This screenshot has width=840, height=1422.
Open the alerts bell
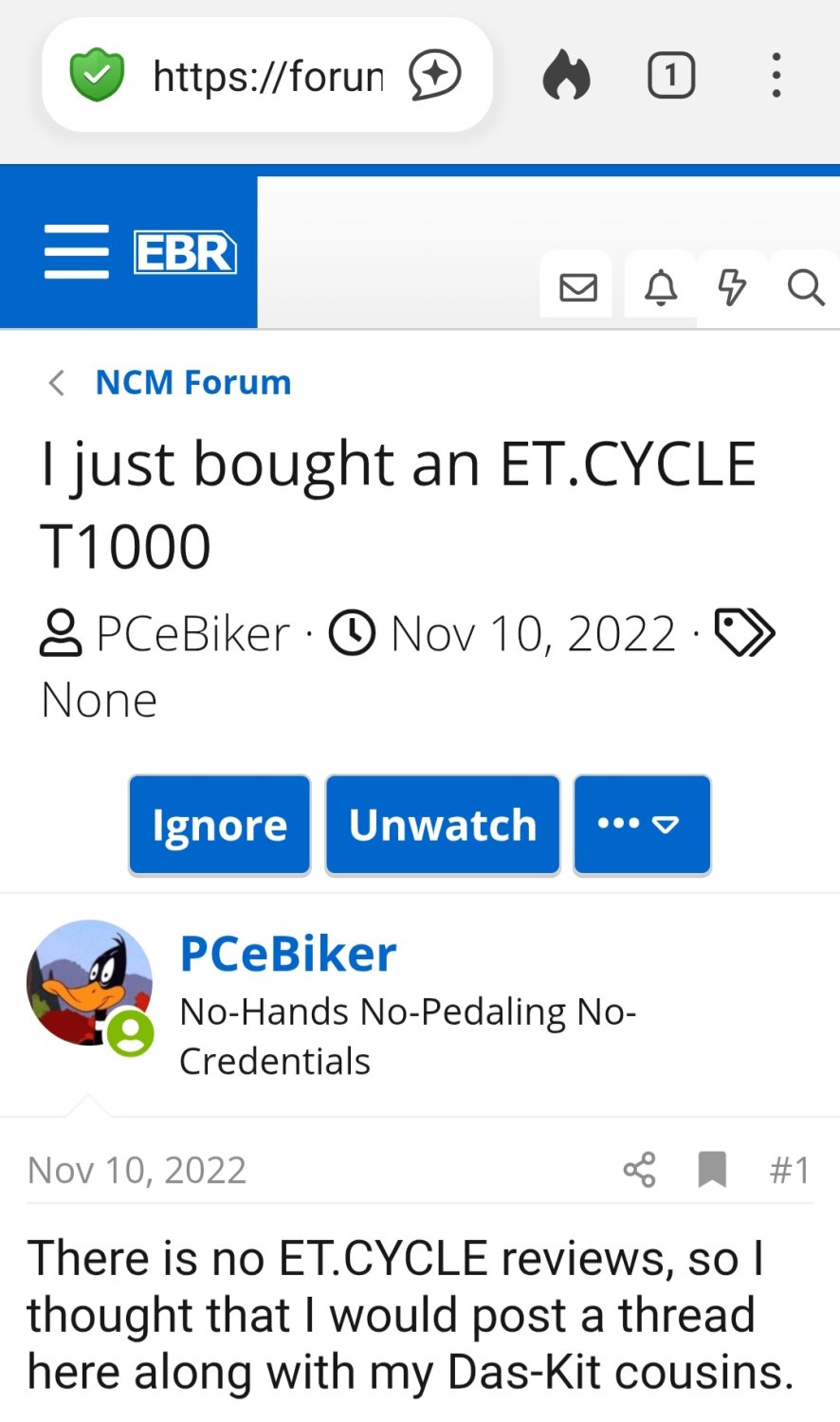point(661,286)
